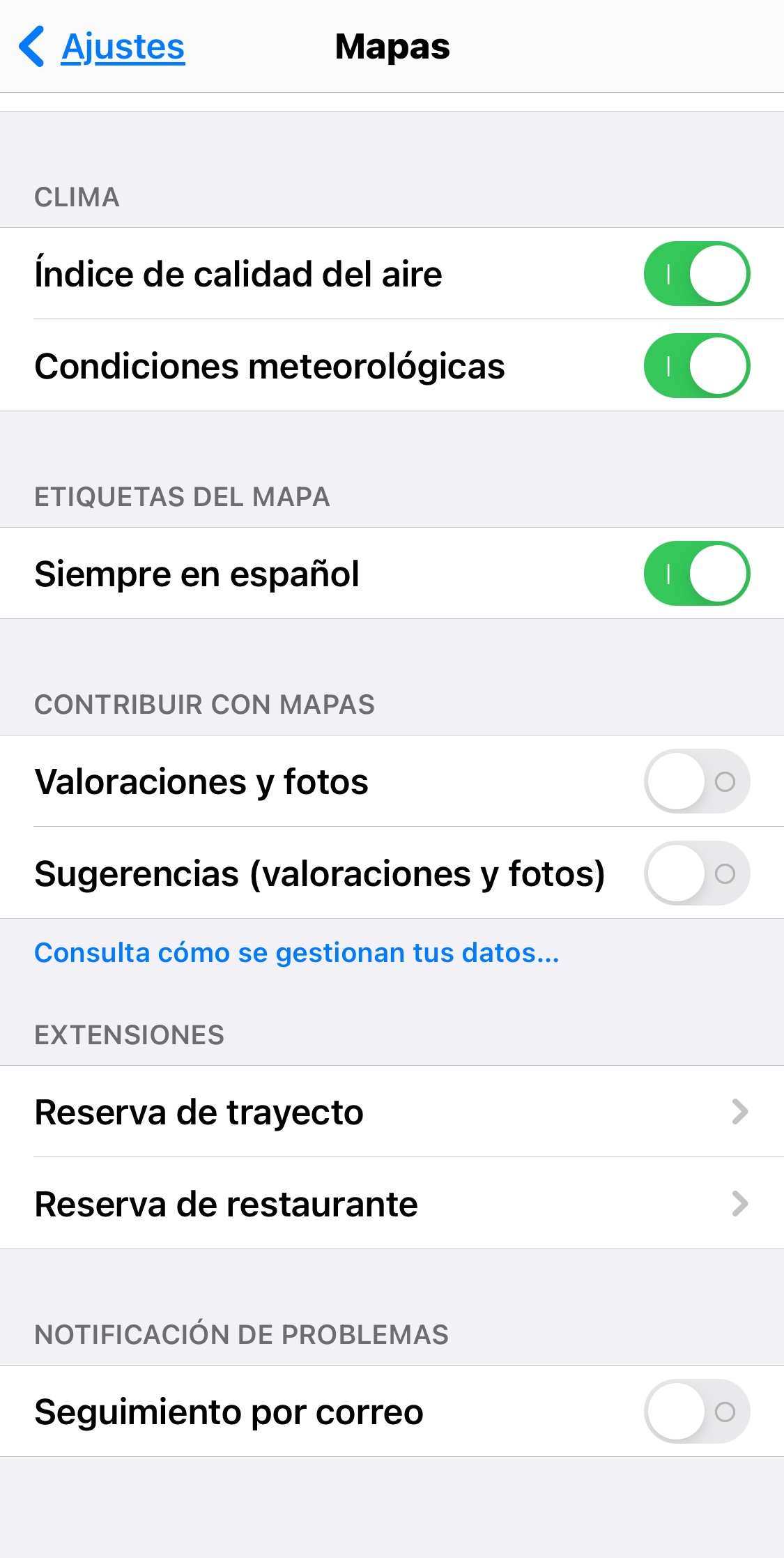Enable Seguimiento por correo
Image resolution: width=784 pixels, height=1558 pixels.
pos(696,1411)
